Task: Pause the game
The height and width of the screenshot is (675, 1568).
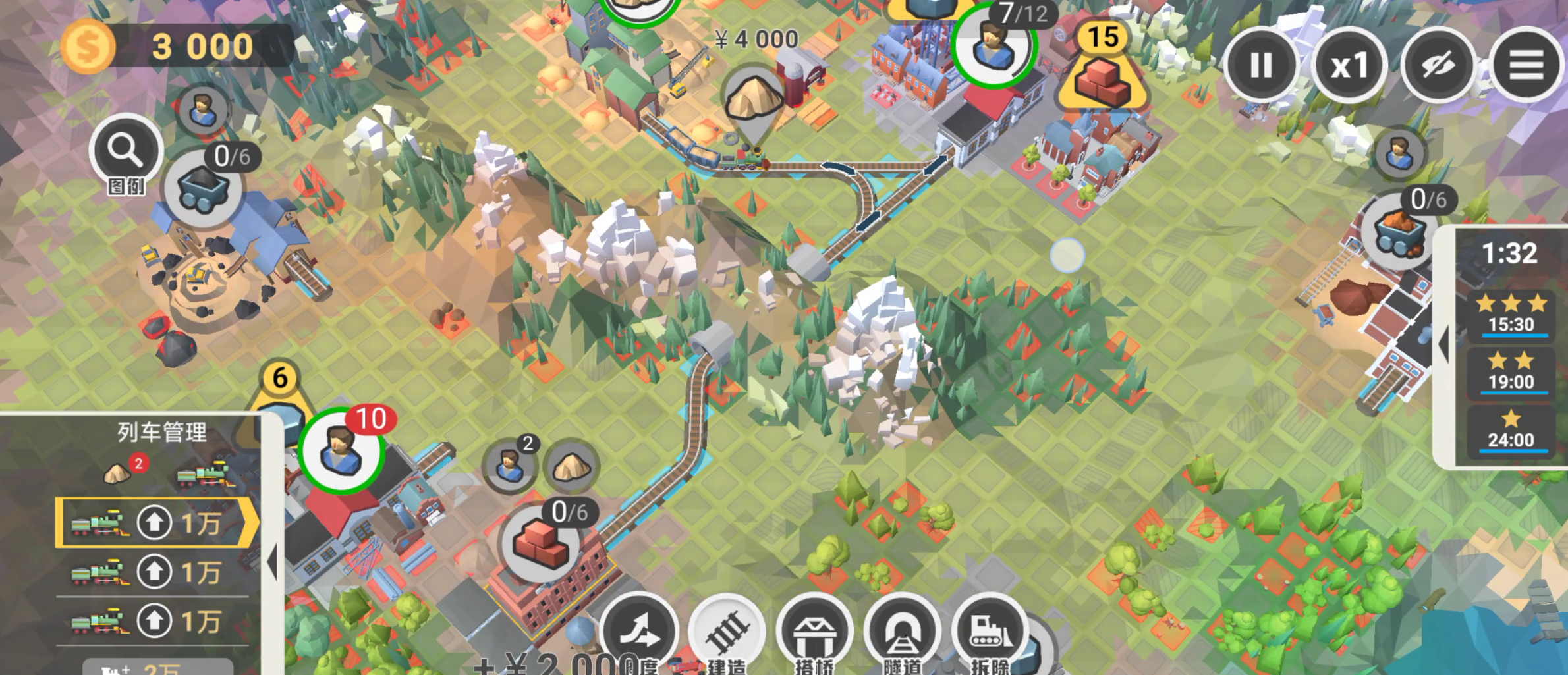Action: click(1261, 65)
